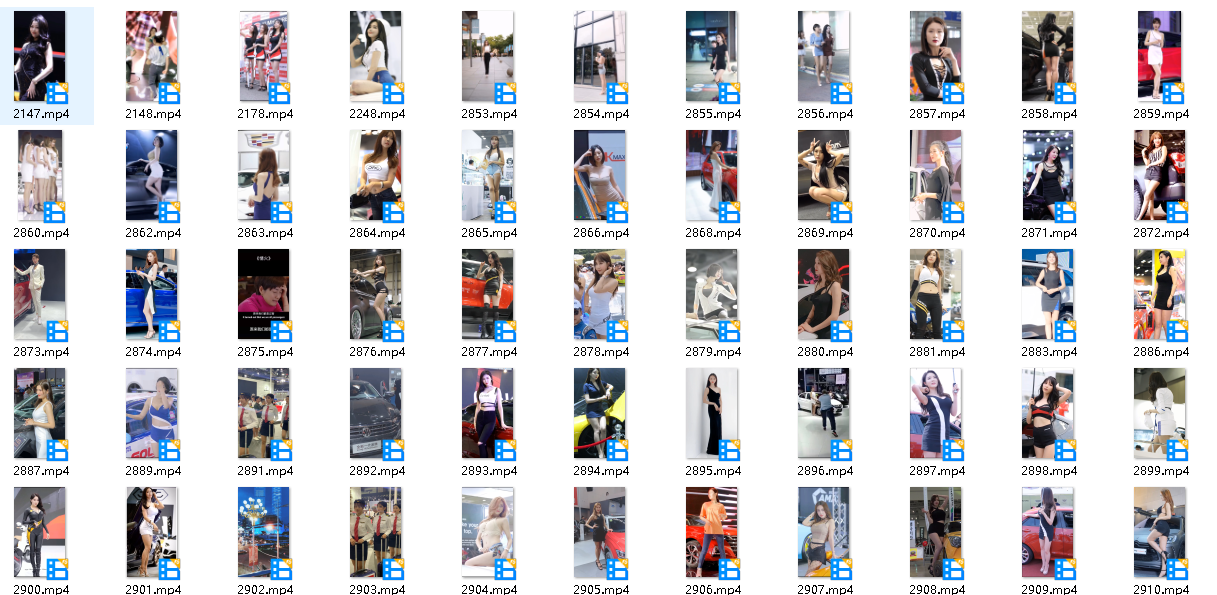Open video 2178.mp4
This screenshot has height=595, width=1217.
(x=264, y=57)
